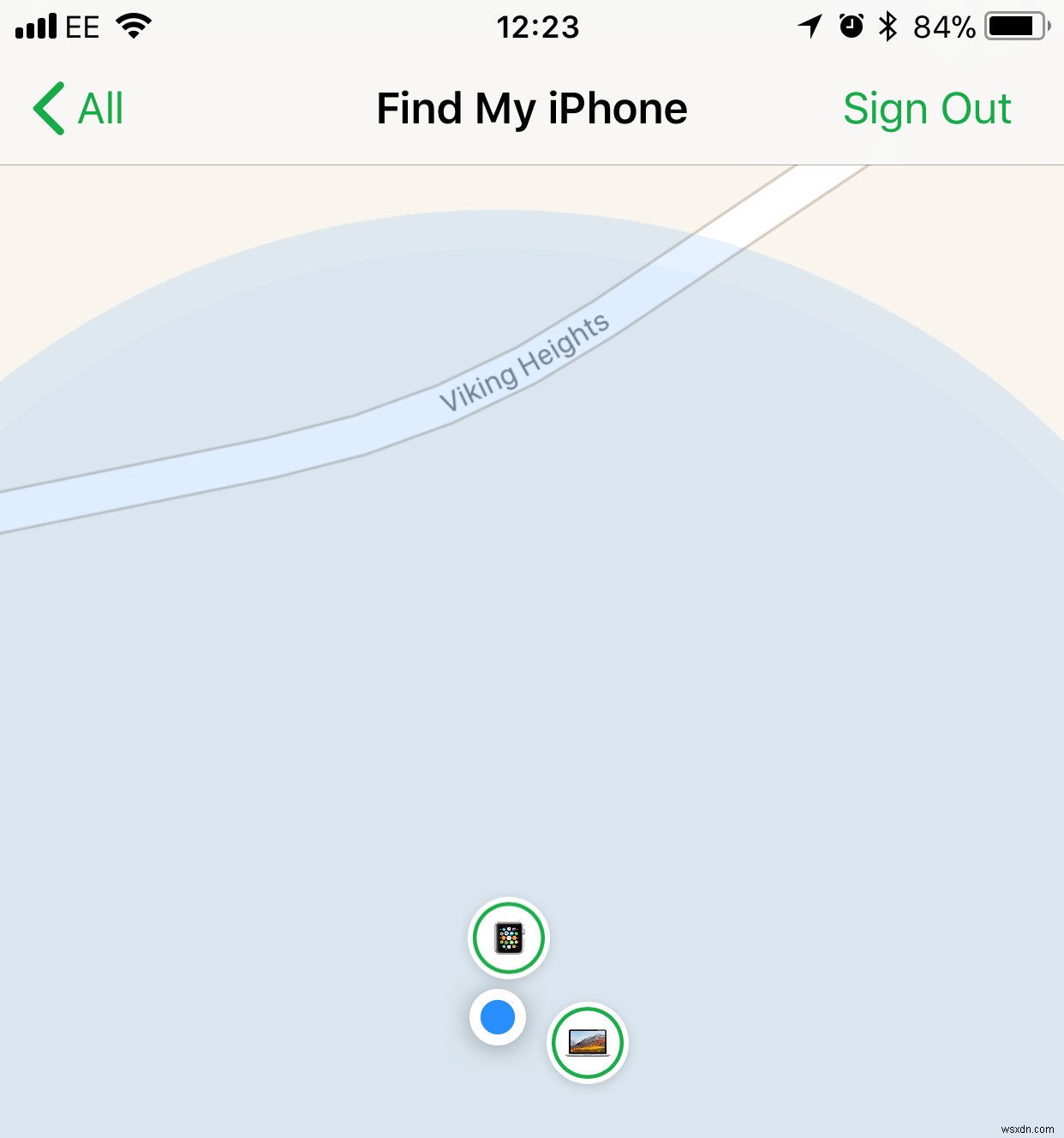Tap the blue current location dot
The image size is (1064, 1138).
[x=498, y=1017]
